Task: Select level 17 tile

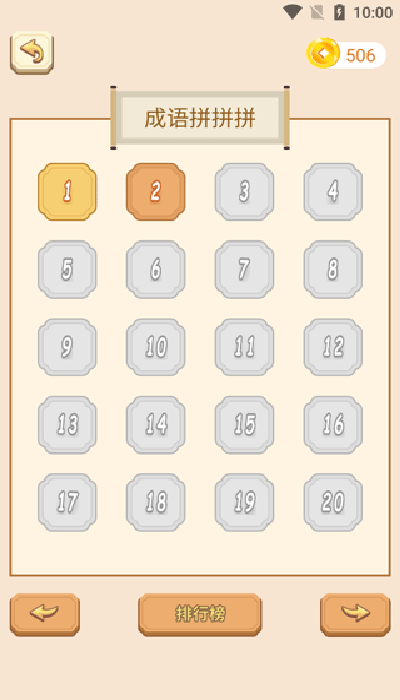Action: (67, 502)
